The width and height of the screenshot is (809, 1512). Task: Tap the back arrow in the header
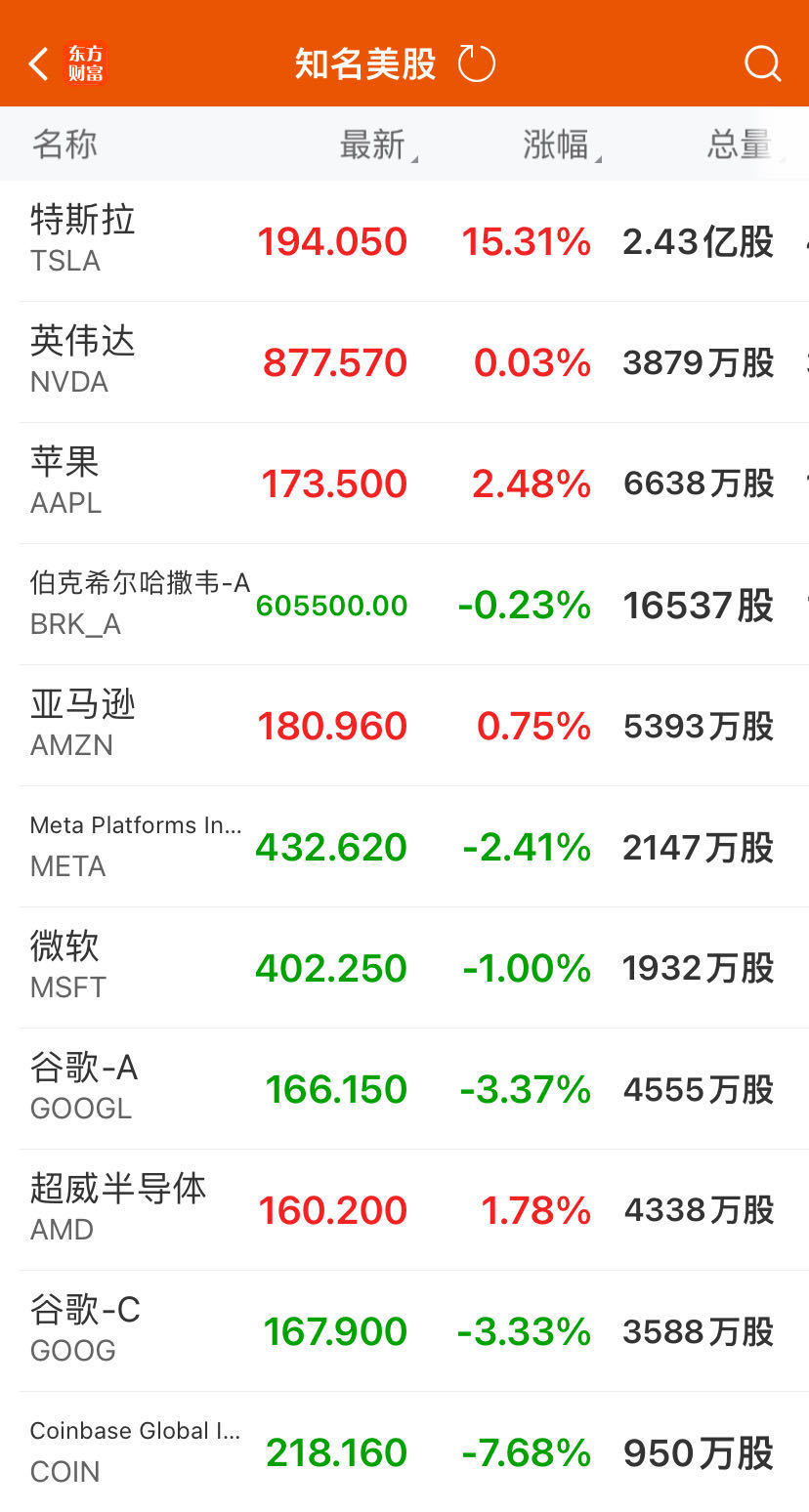[x=37, y=62]
